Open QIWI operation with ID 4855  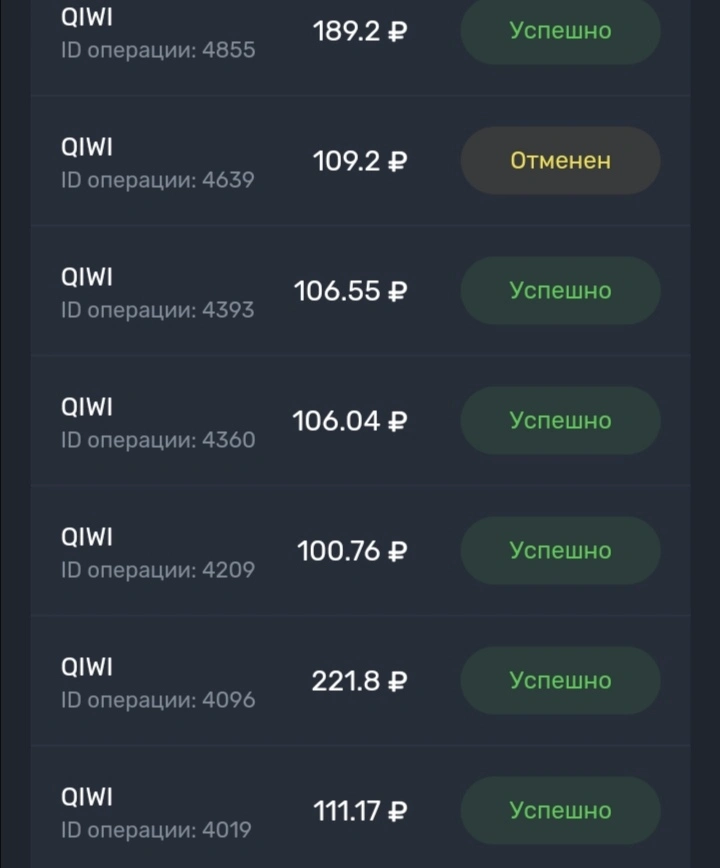tap(360, 33)
